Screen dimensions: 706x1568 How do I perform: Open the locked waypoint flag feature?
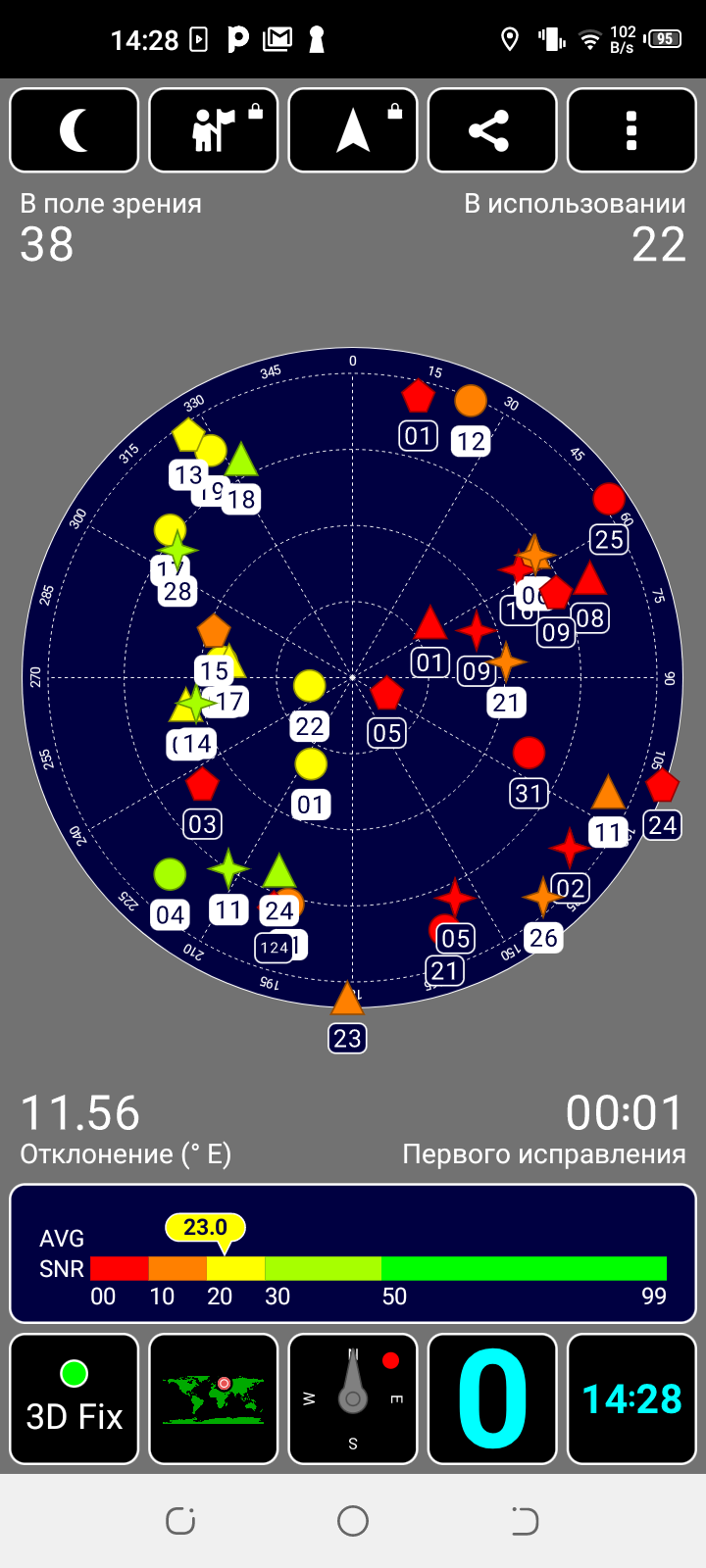(x=214, y=130)
